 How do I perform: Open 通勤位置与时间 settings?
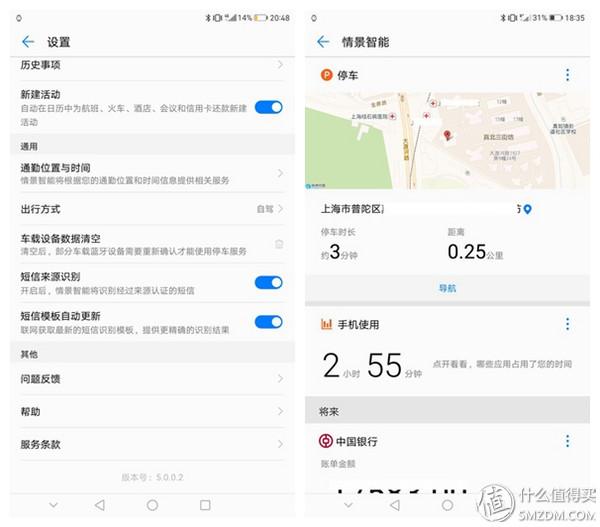150,174
